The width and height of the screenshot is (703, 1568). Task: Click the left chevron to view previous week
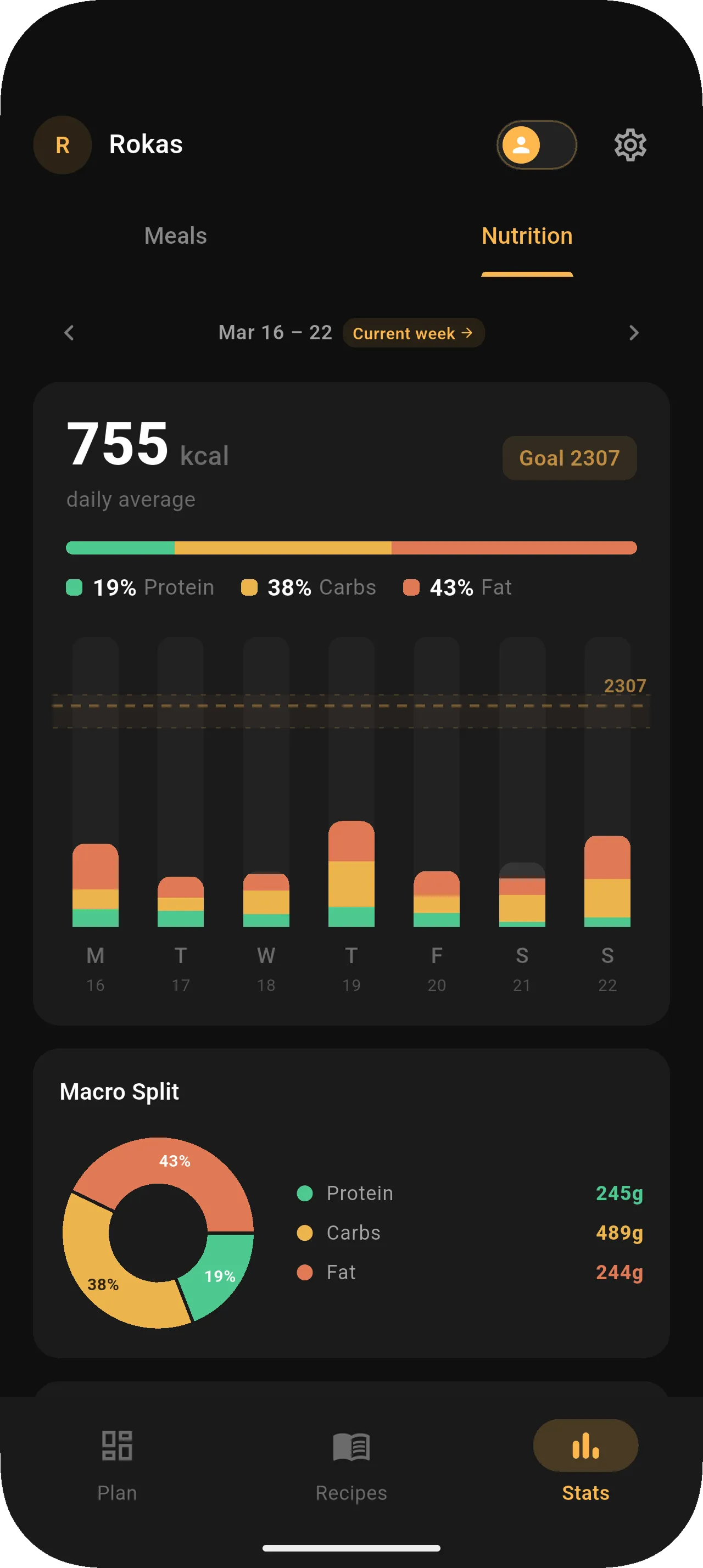tap(69, 333)
